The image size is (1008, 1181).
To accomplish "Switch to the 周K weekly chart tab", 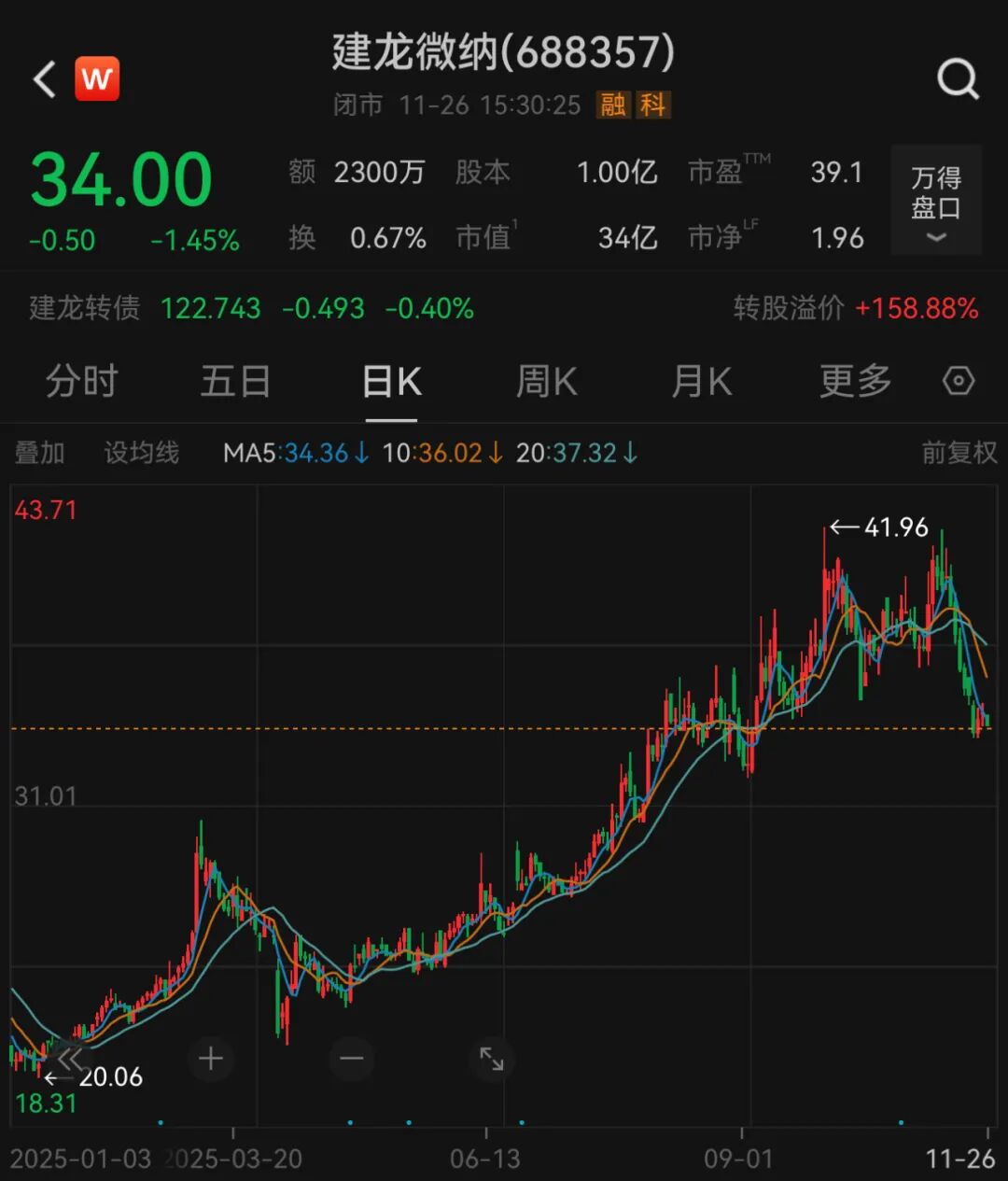I will (x=546, y=381).
